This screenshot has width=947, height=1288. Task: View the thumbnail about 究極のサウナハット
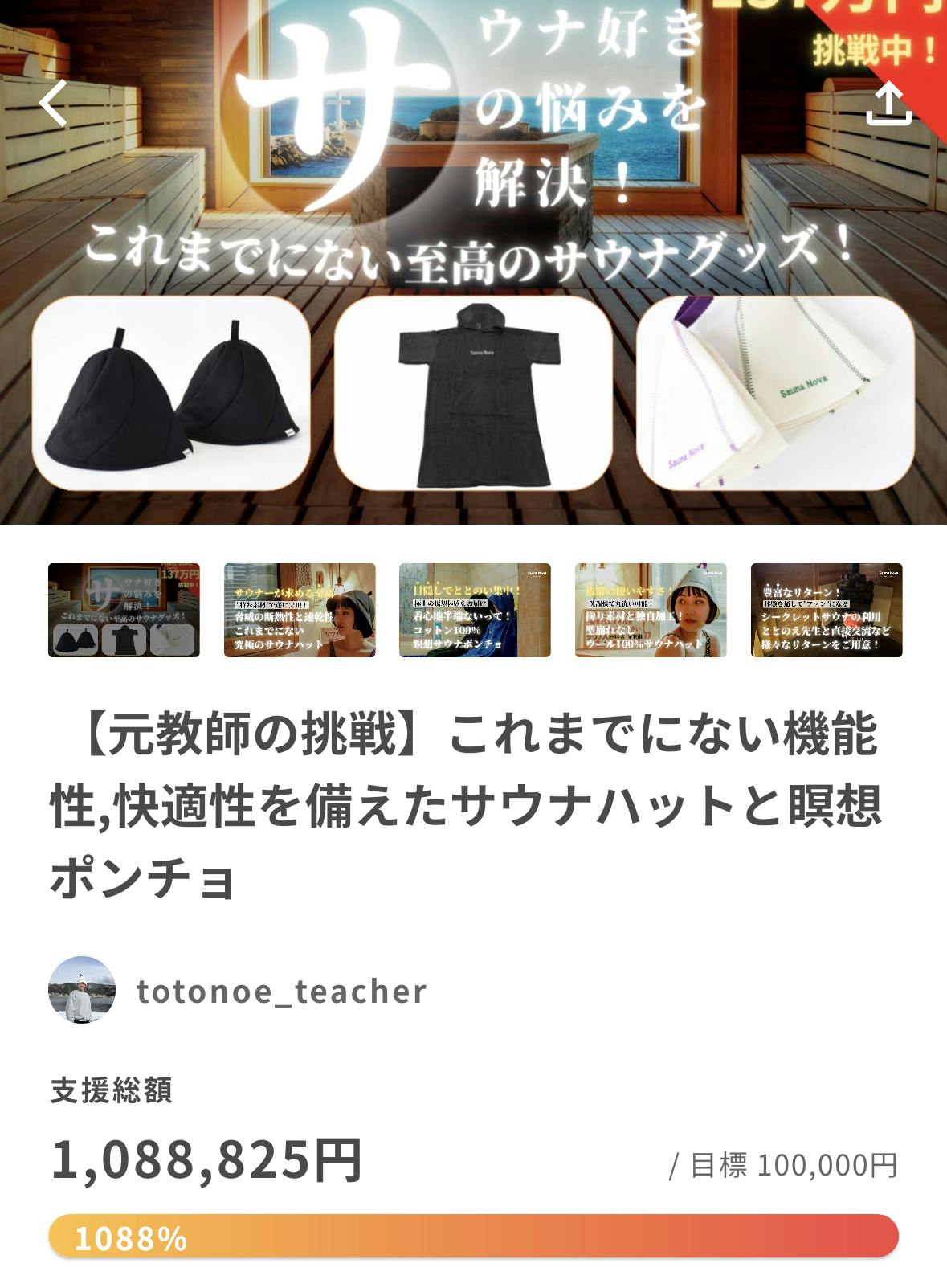[x=299, y=610]
